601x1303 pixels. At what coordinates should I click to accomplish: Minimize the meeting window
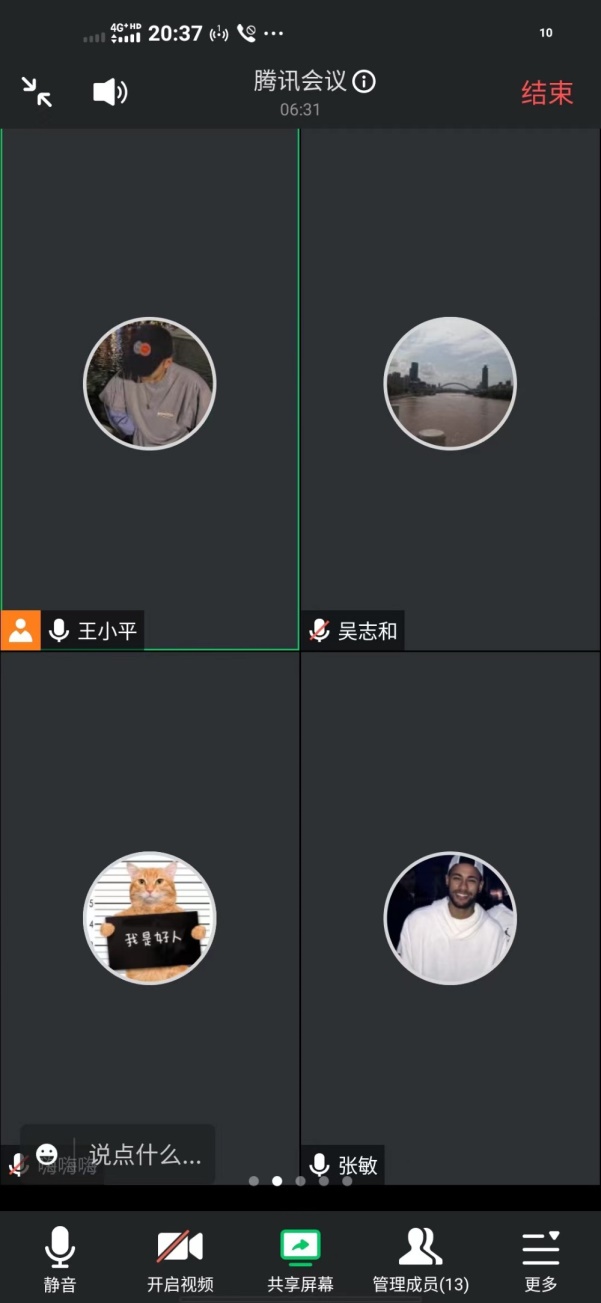point(37,92)
